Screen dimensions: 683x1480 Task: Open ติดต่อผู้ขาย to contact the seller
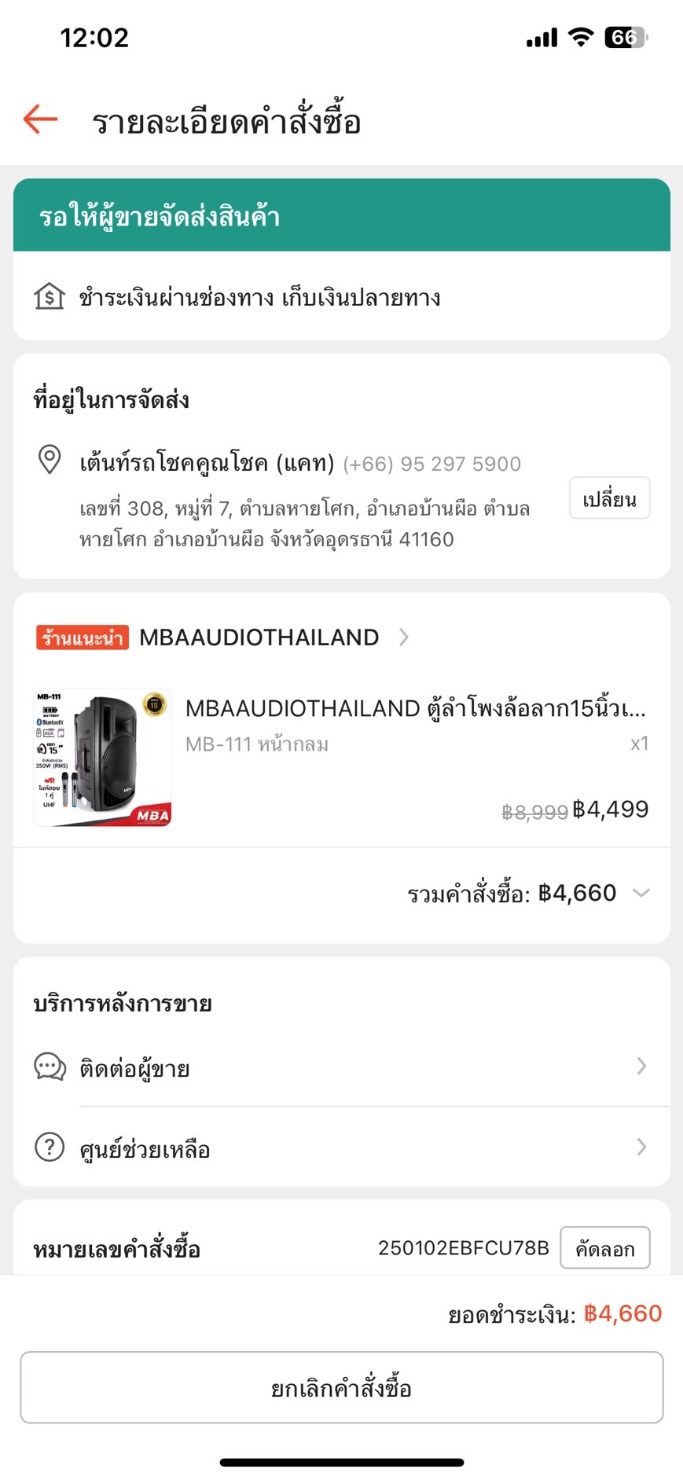(x=341, y=1068)
